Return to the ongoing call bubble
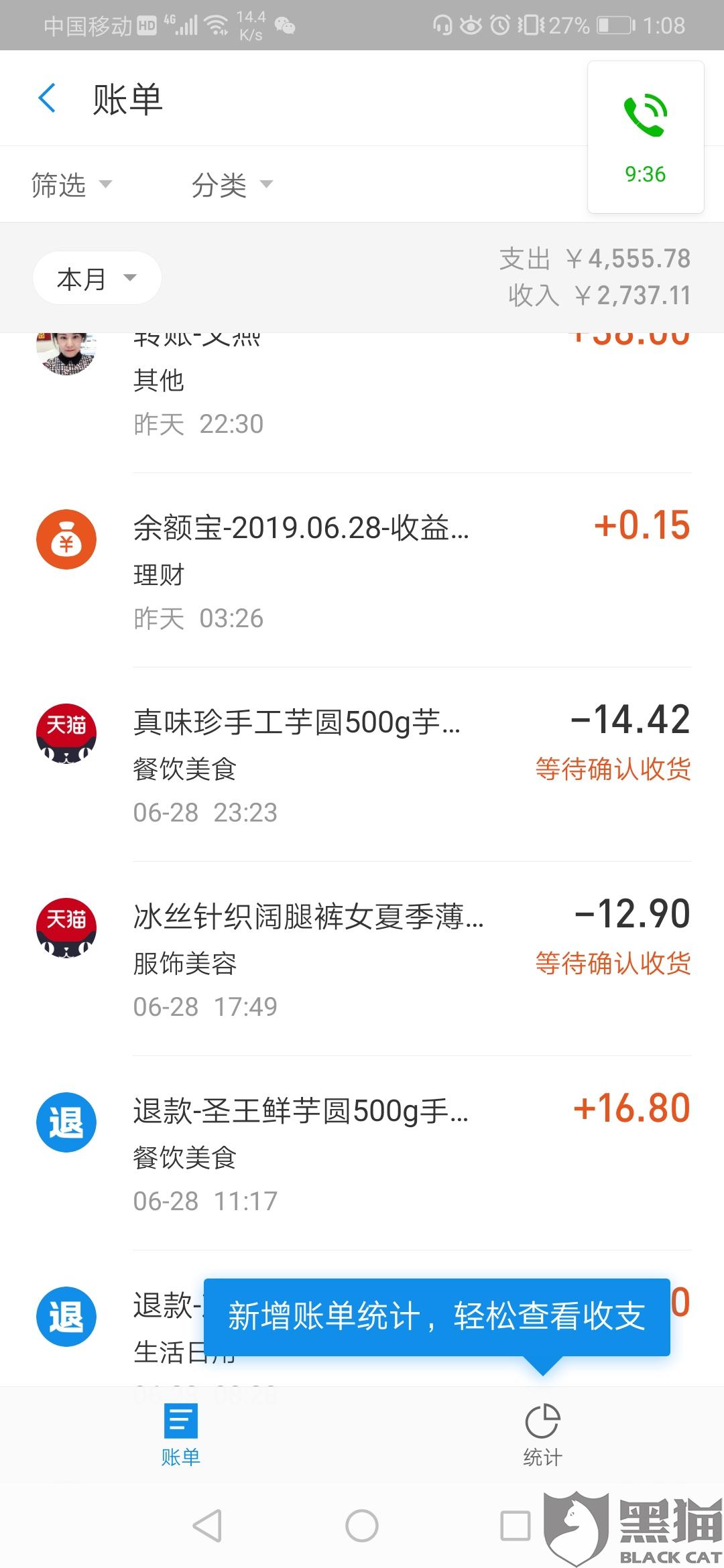Image resolution: width=724 pixels, height=1568 pixels. (646, 137)
